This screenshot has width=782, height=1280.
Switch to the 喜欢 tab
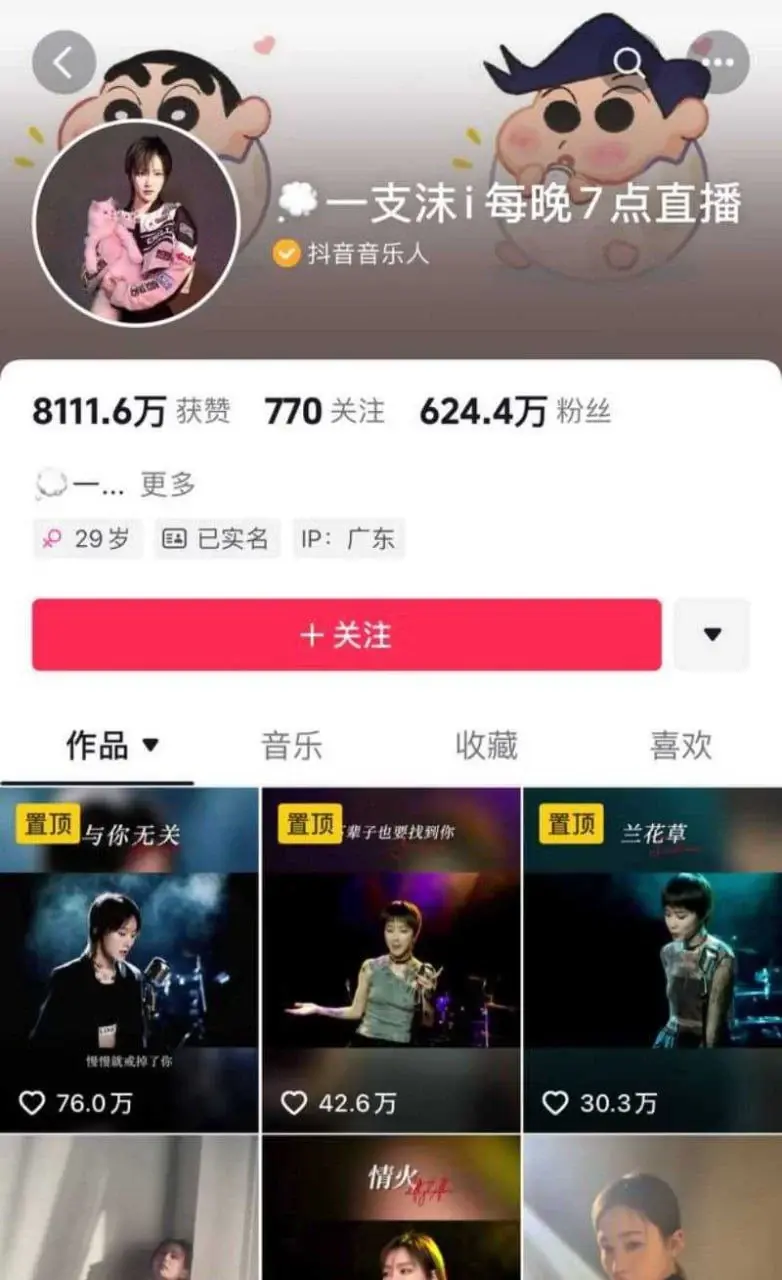(681, 746)
